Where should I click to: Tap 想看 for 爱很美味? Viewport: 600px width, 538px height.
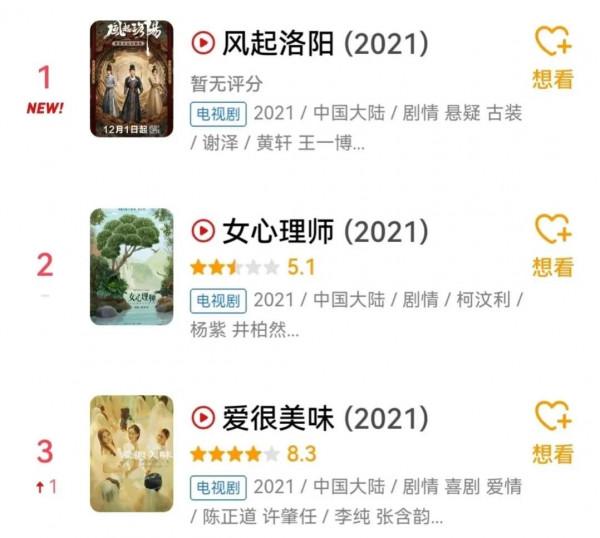pyautogui.click(x=552, y=430)
